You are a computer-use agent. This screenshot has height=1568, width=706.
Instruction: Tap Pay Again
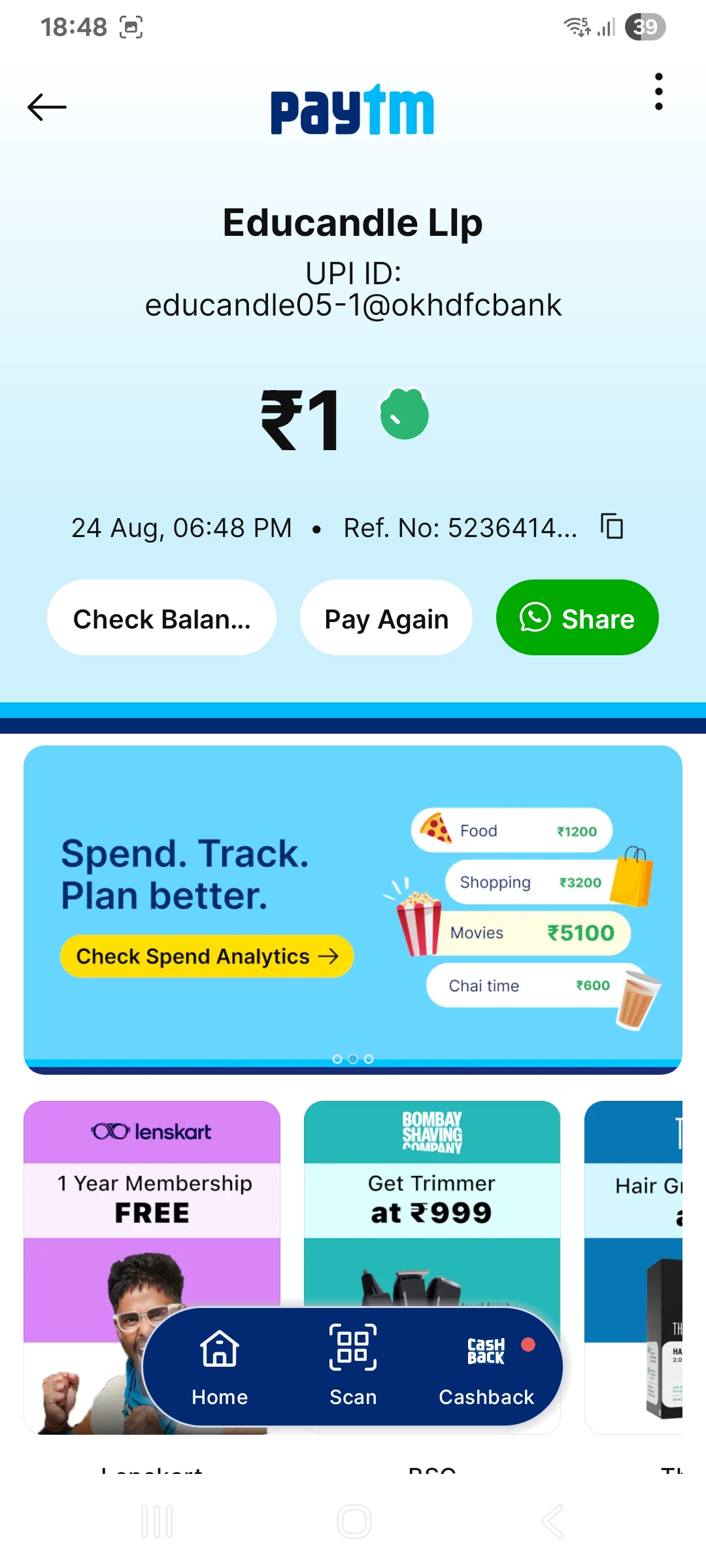tap(386, 618)
